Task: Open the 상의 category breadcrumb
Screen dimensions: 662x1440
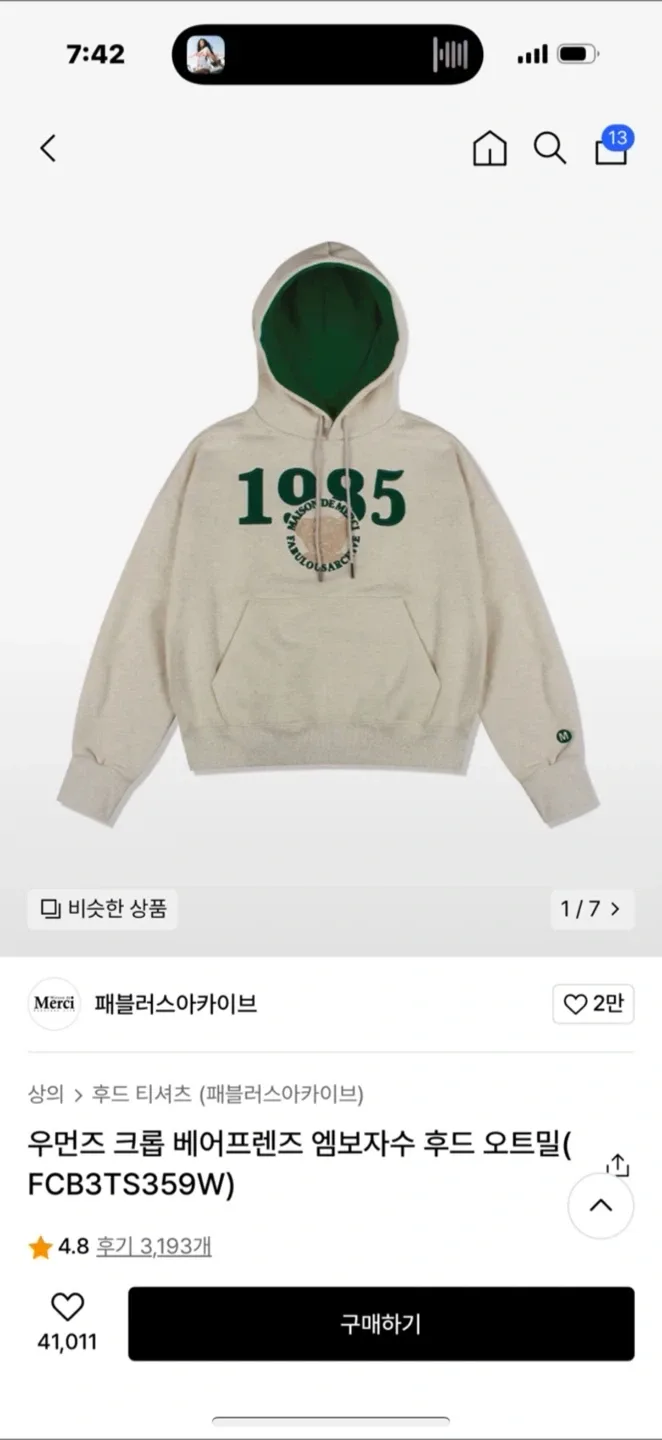Action: click(46, 1093)
